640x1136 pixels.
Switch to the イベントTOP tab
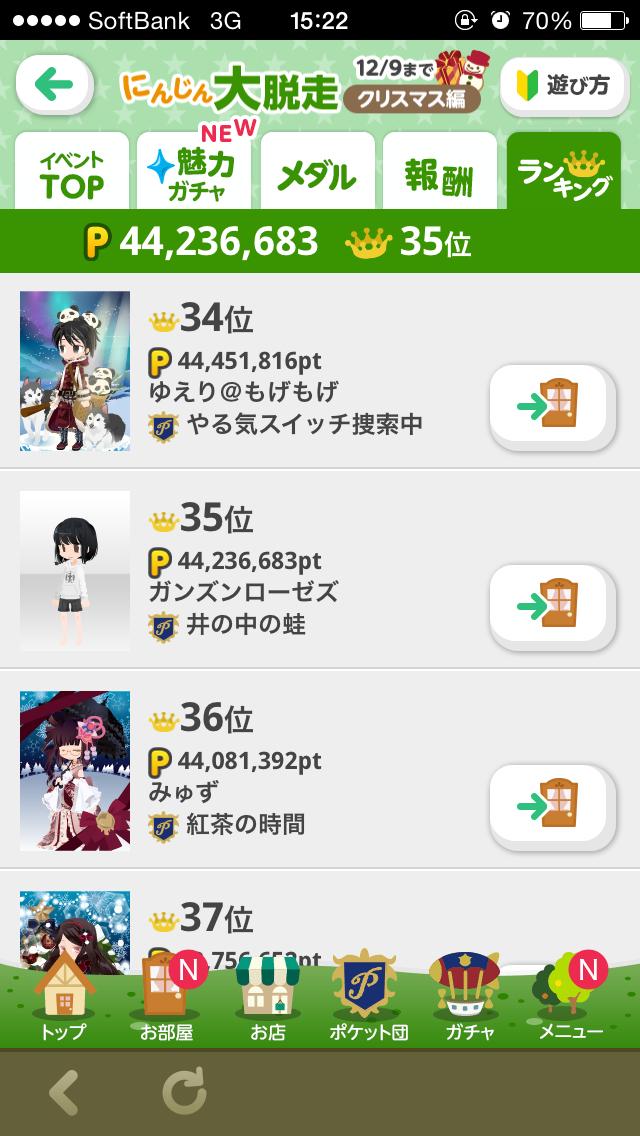72,172
